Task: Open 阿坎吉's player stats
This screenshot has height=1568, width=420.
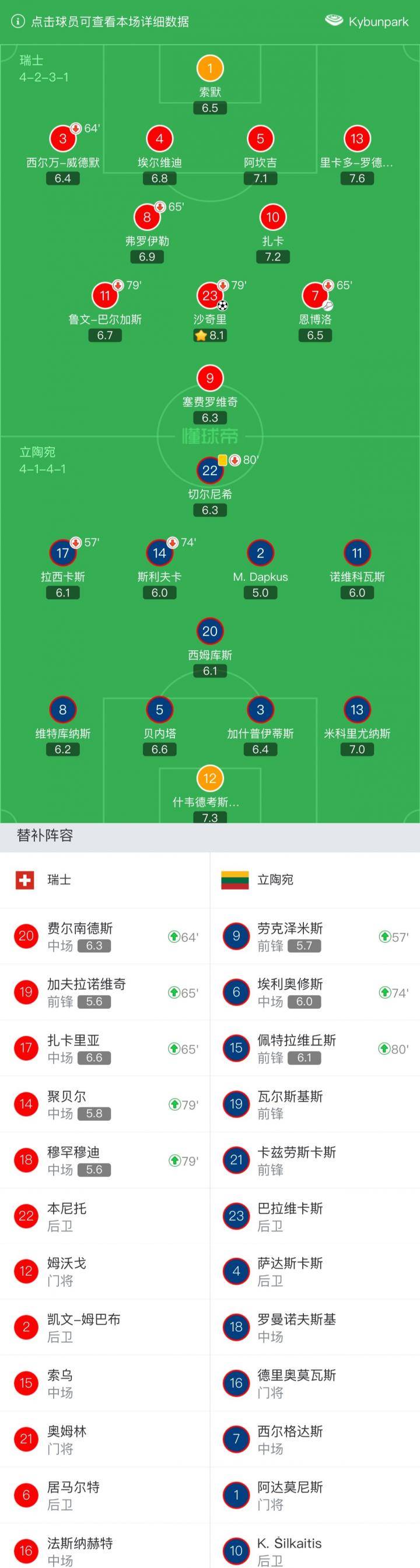Action: 260,155
